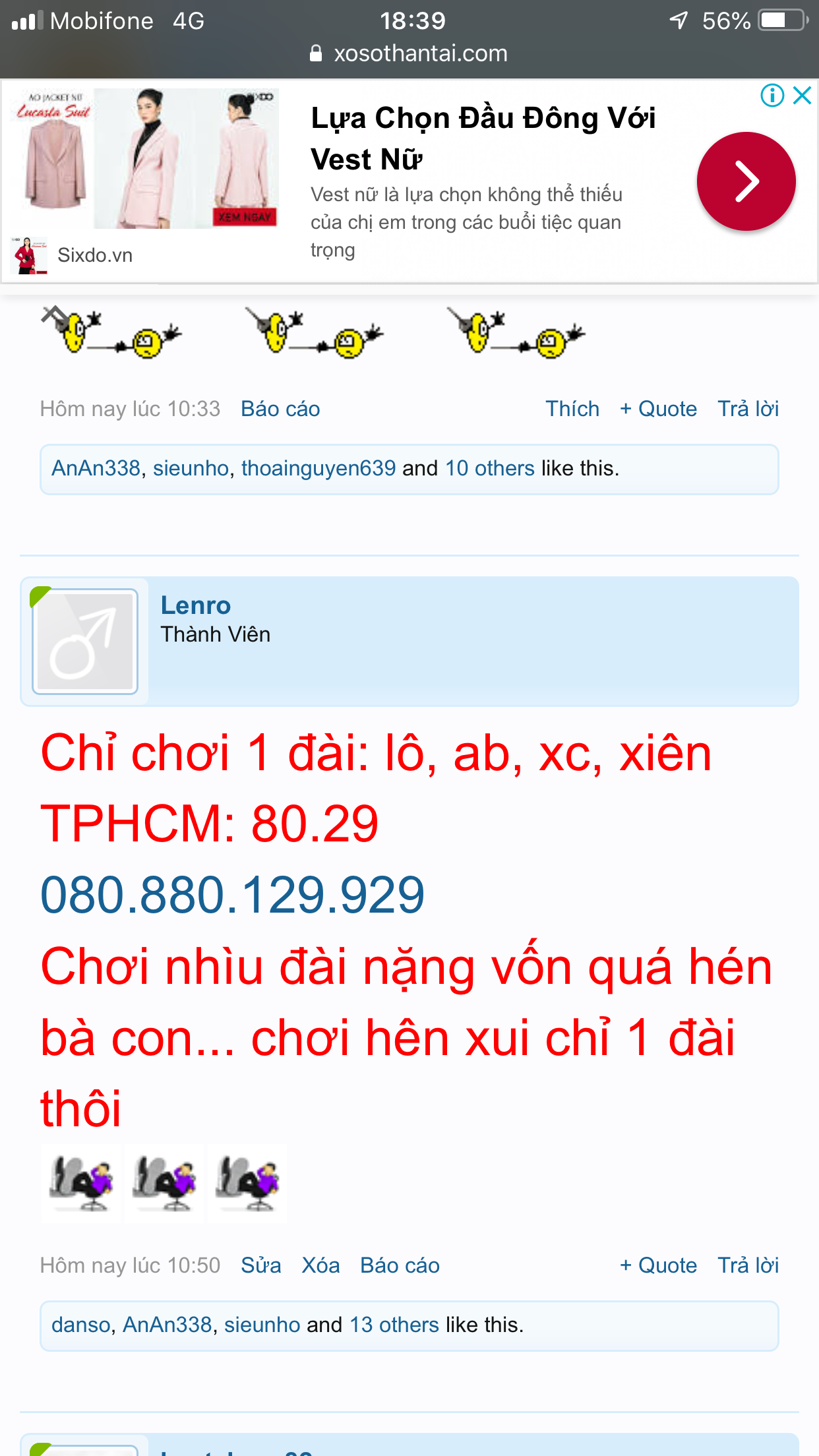Quote the post from 10:33
819x1456 pixels.
point(658,409)
